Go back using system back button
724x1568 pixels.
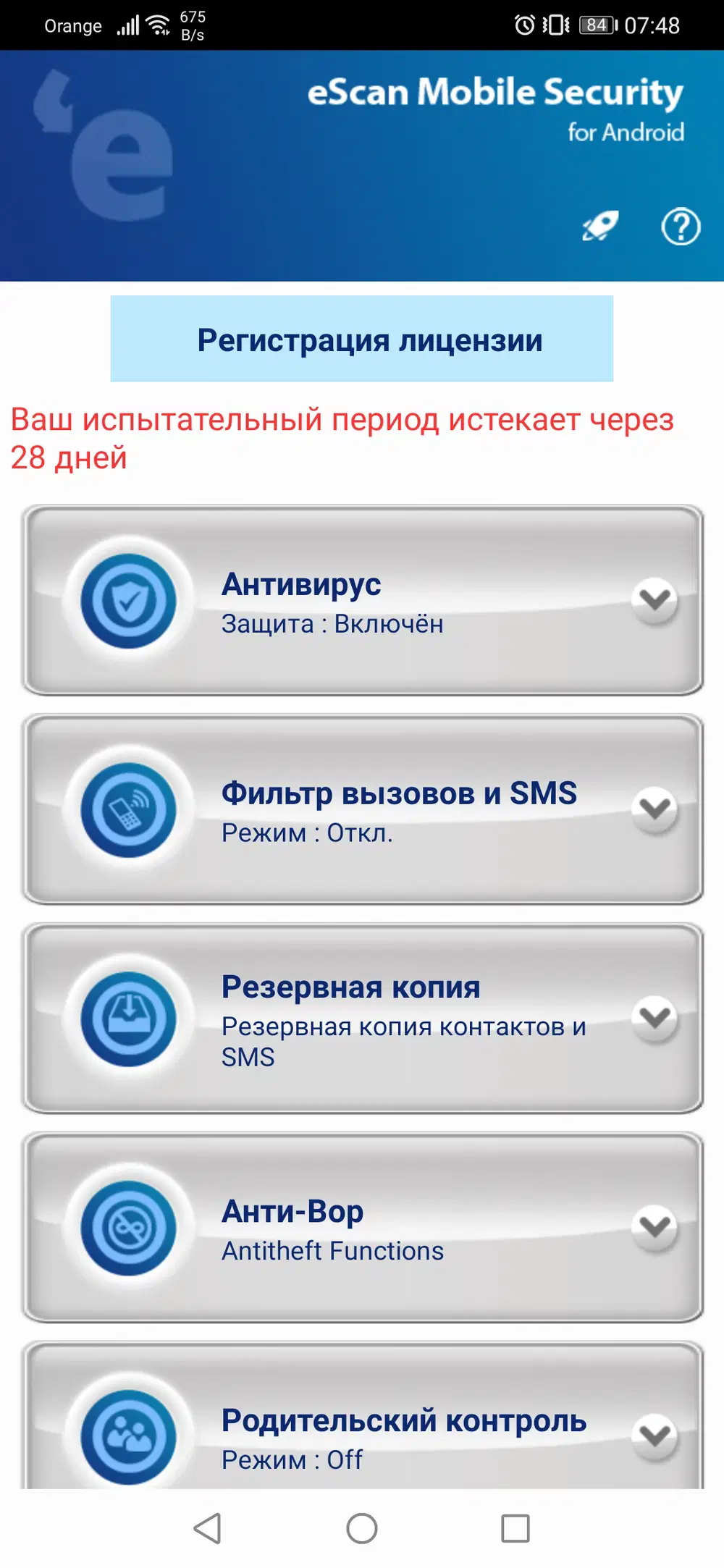[208, 1528]
